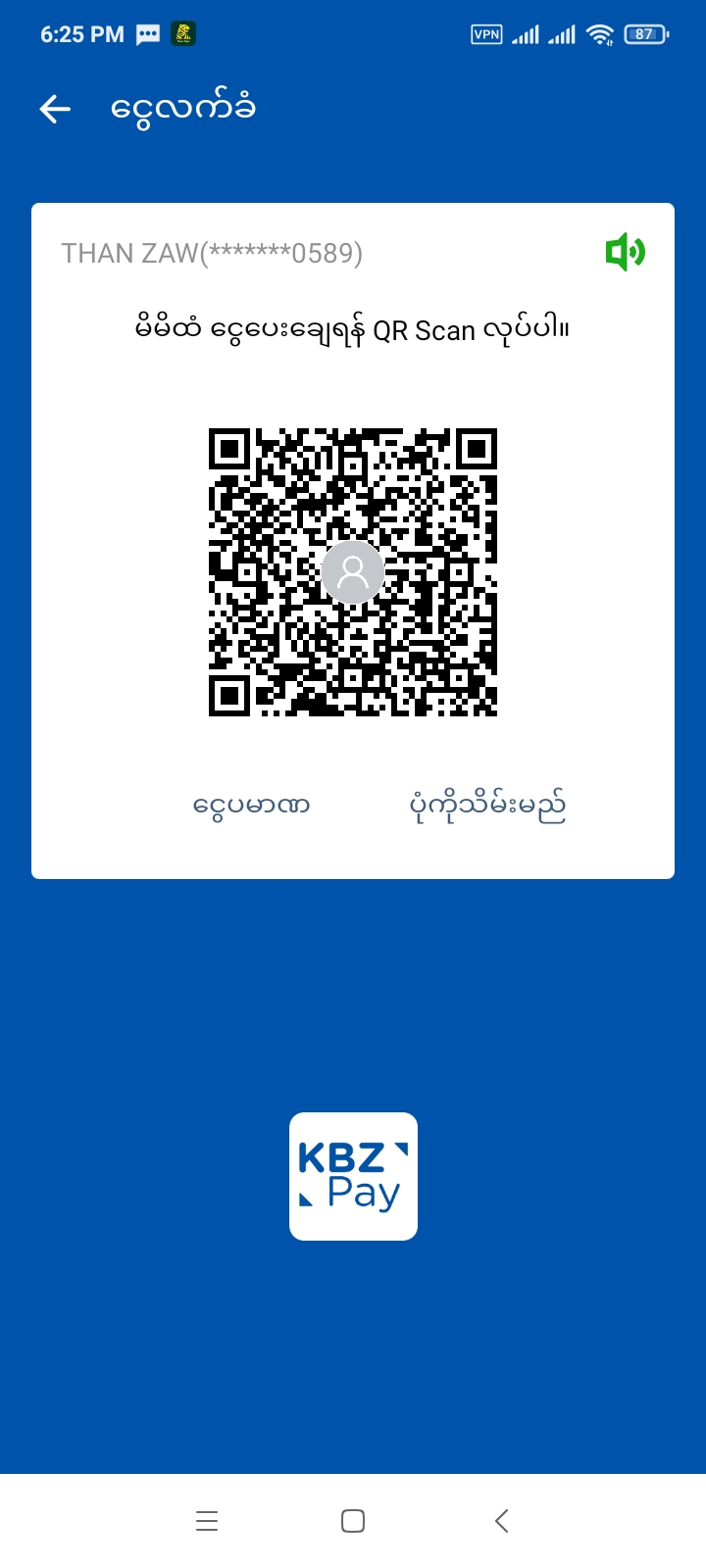Tap ငွေပမာဏ to set the amount
Screen dimensions: 706x1568
(x=251, y=806)
